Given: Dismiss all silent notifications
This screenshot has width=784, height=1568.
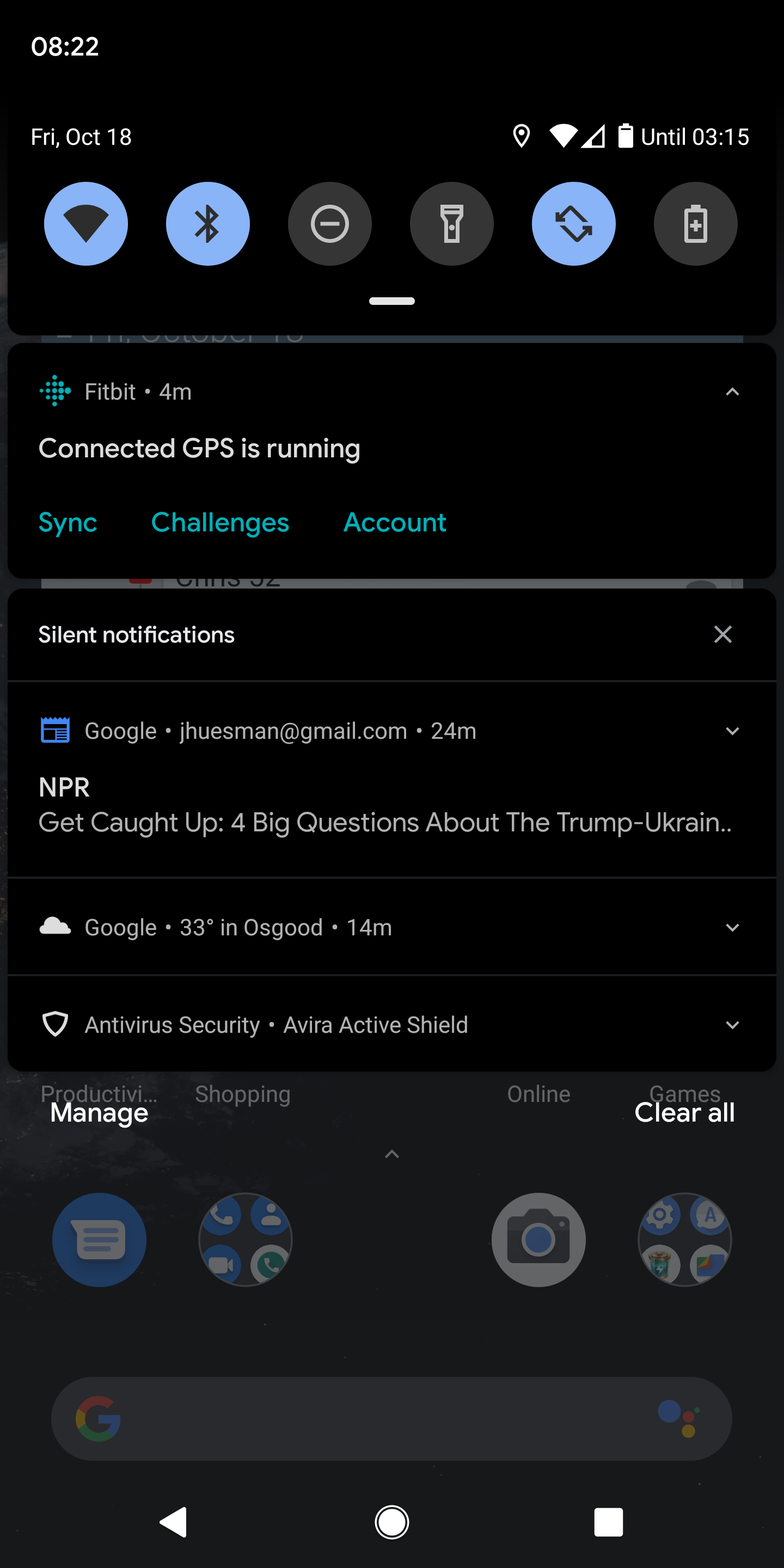Looking at the screenshot, I should coord(722,634).
